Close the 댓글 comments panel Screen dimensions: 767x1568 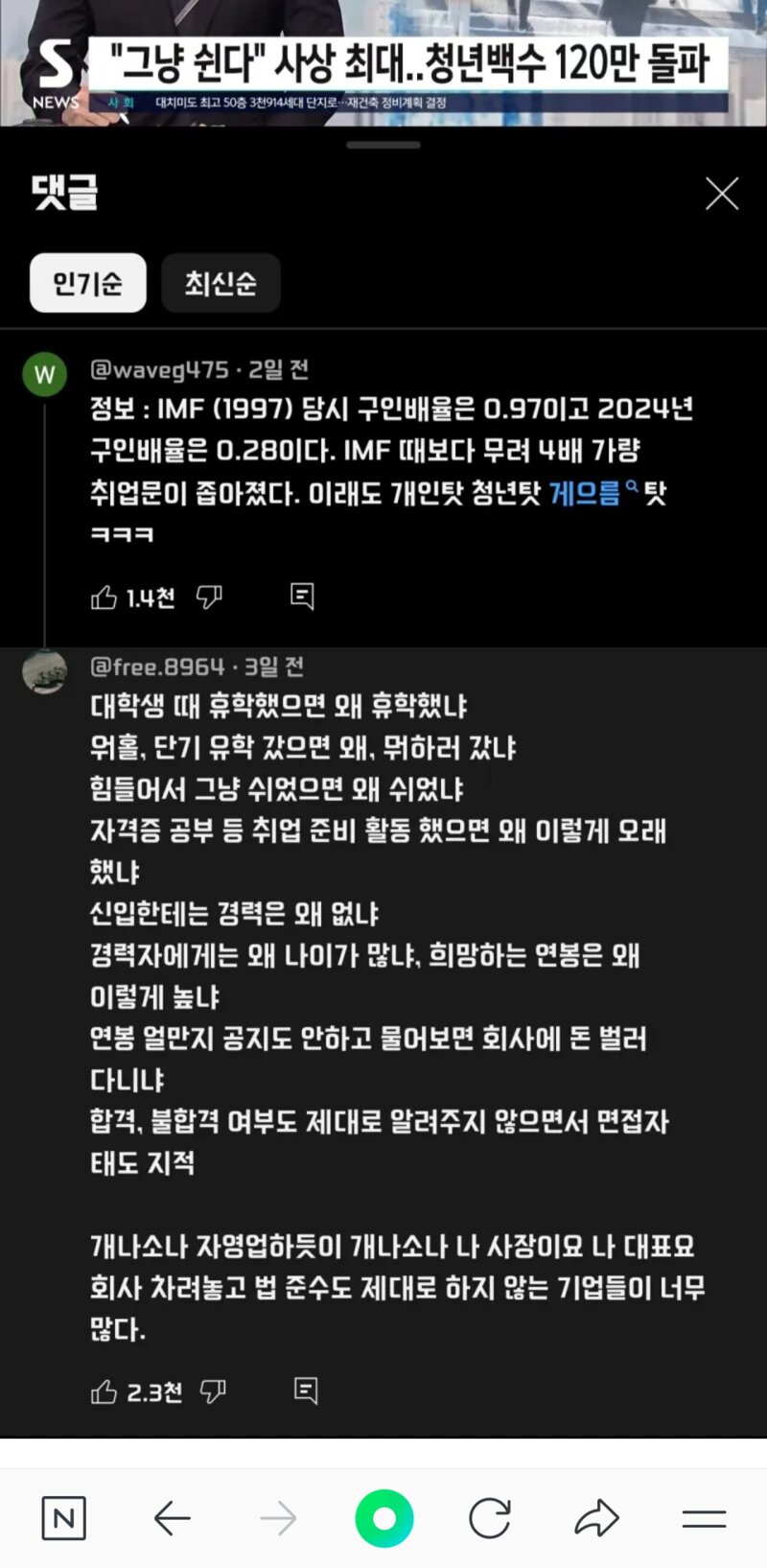pos(722,194)
